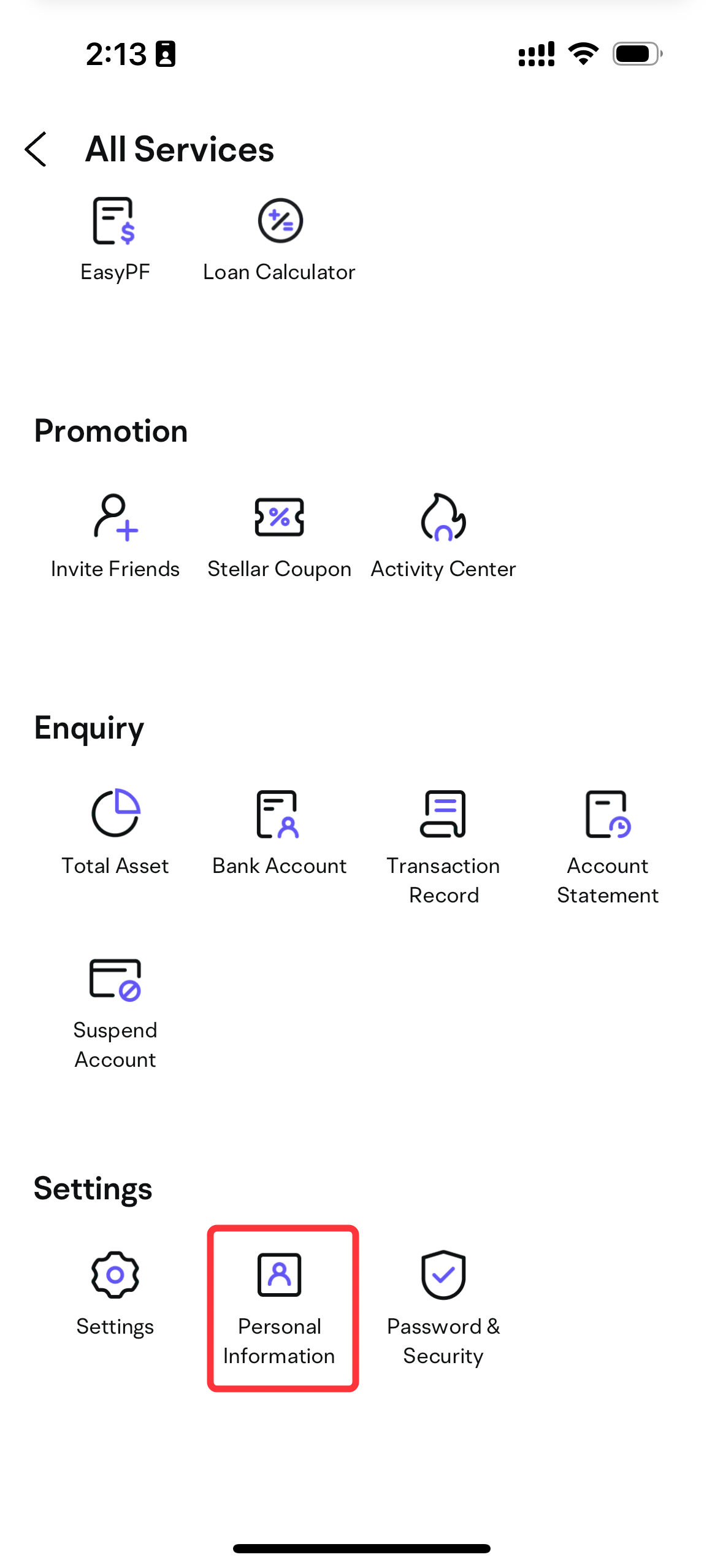The image size is (723, 1568).
Task: Go back from All Services
Action: click(36, 149)
